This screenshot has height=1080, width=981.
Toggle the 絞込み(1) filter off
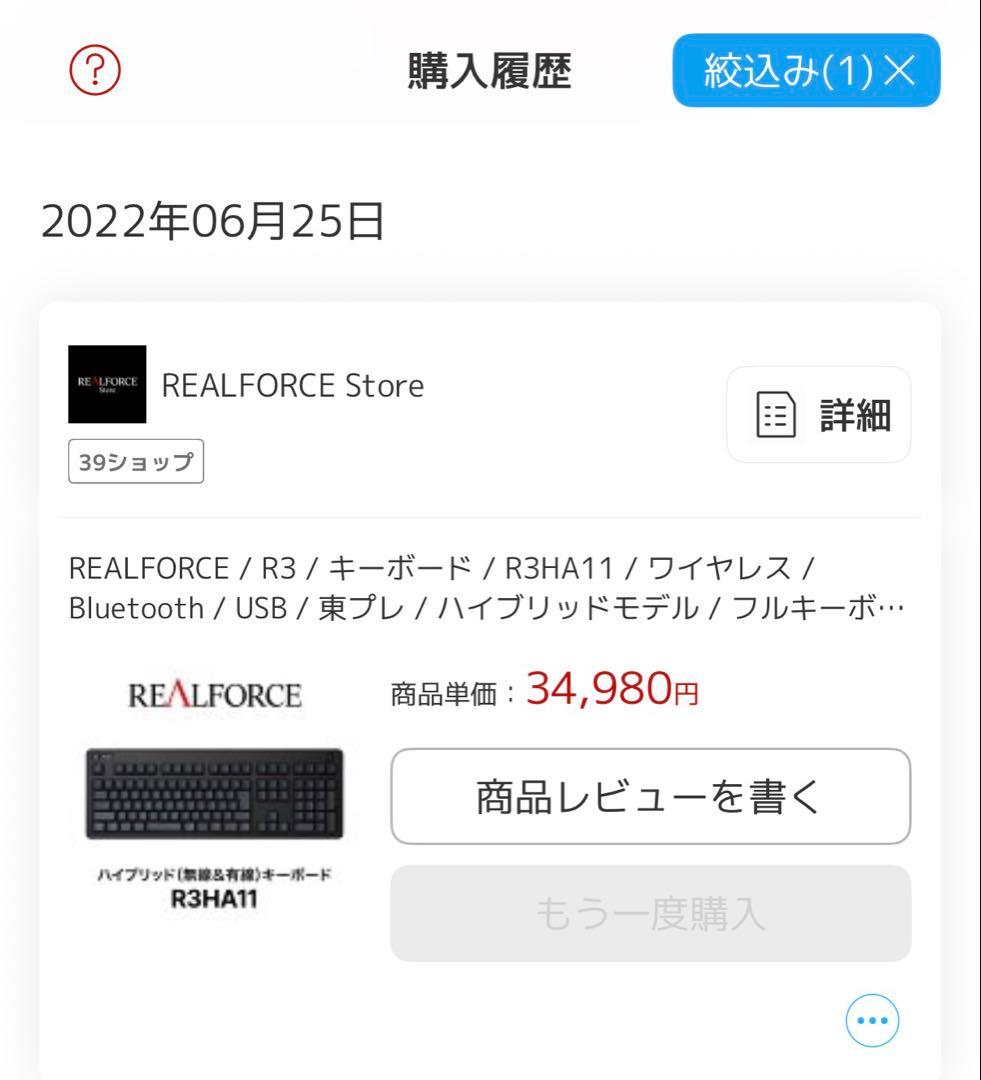pos(808,72)
